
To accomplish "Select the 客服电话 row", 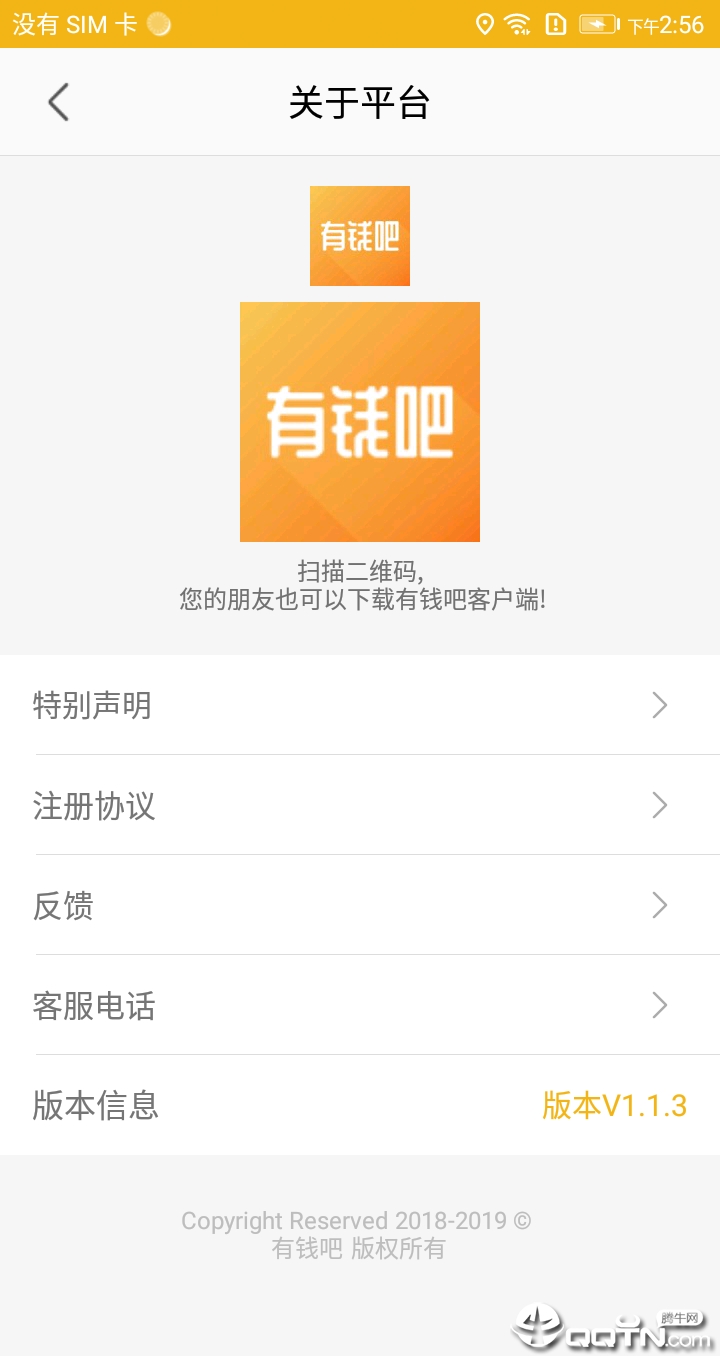I will (x=360, y=1005).
